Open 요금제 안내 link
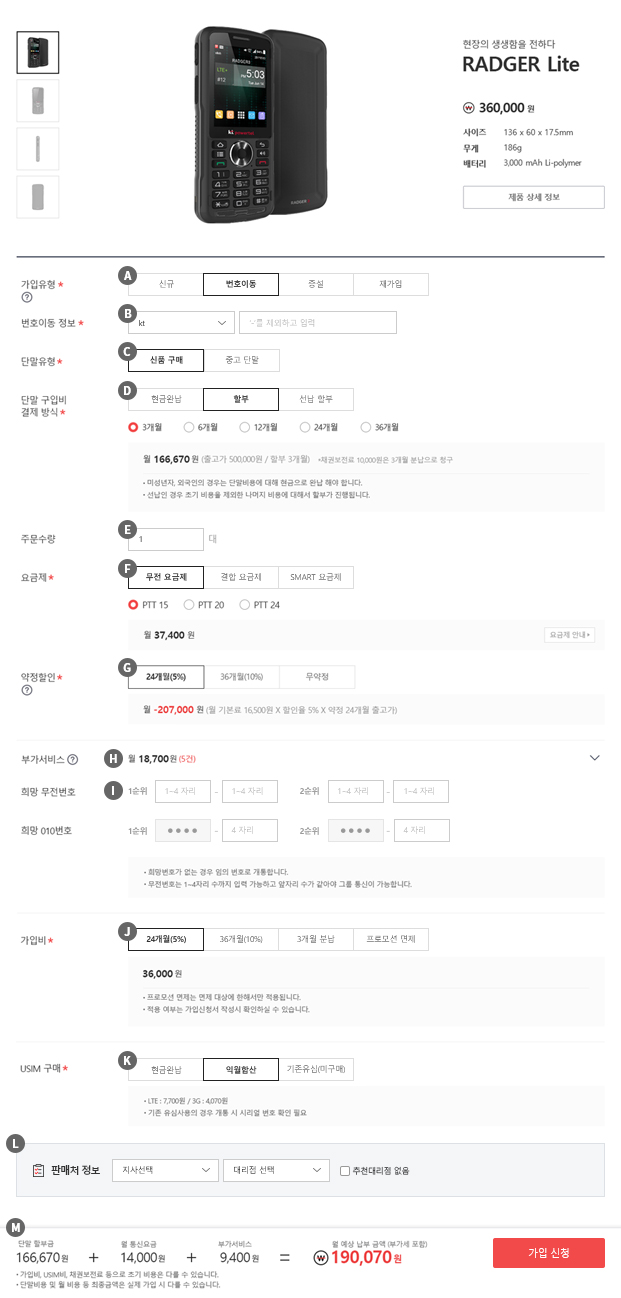Viewport: 621px width, 1298px height. [569, 634]
